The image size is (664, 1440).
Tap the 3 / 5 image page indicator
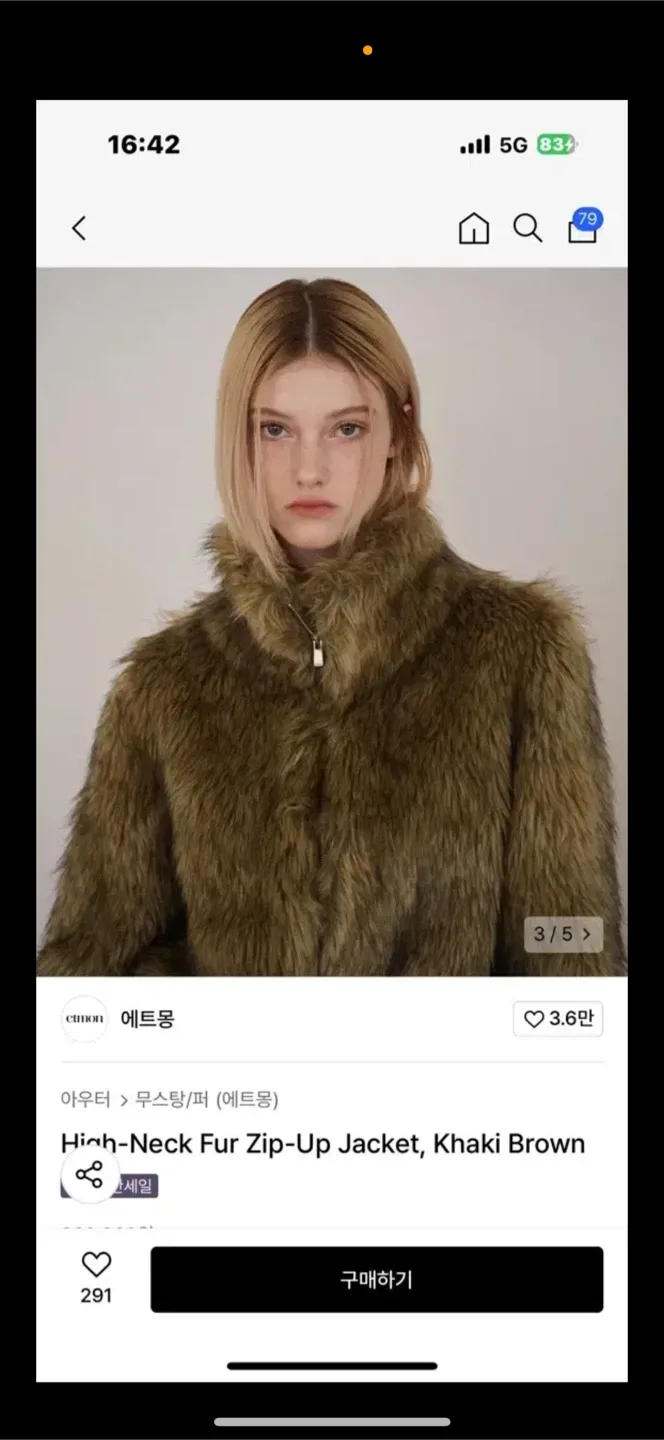click(x=563, y=934)
